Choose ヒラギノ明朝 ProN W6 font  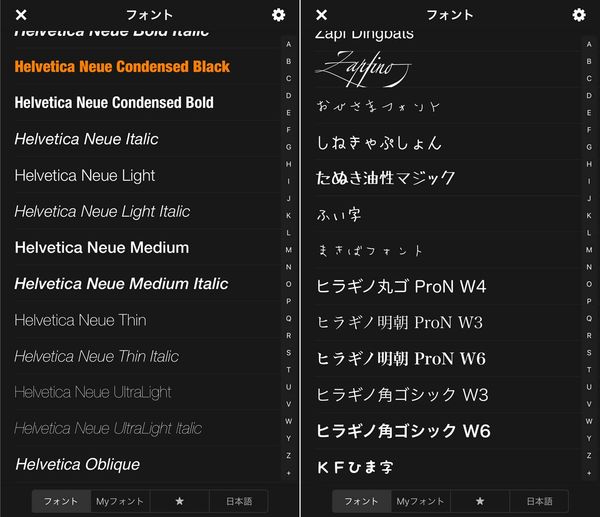pos(401,359)
